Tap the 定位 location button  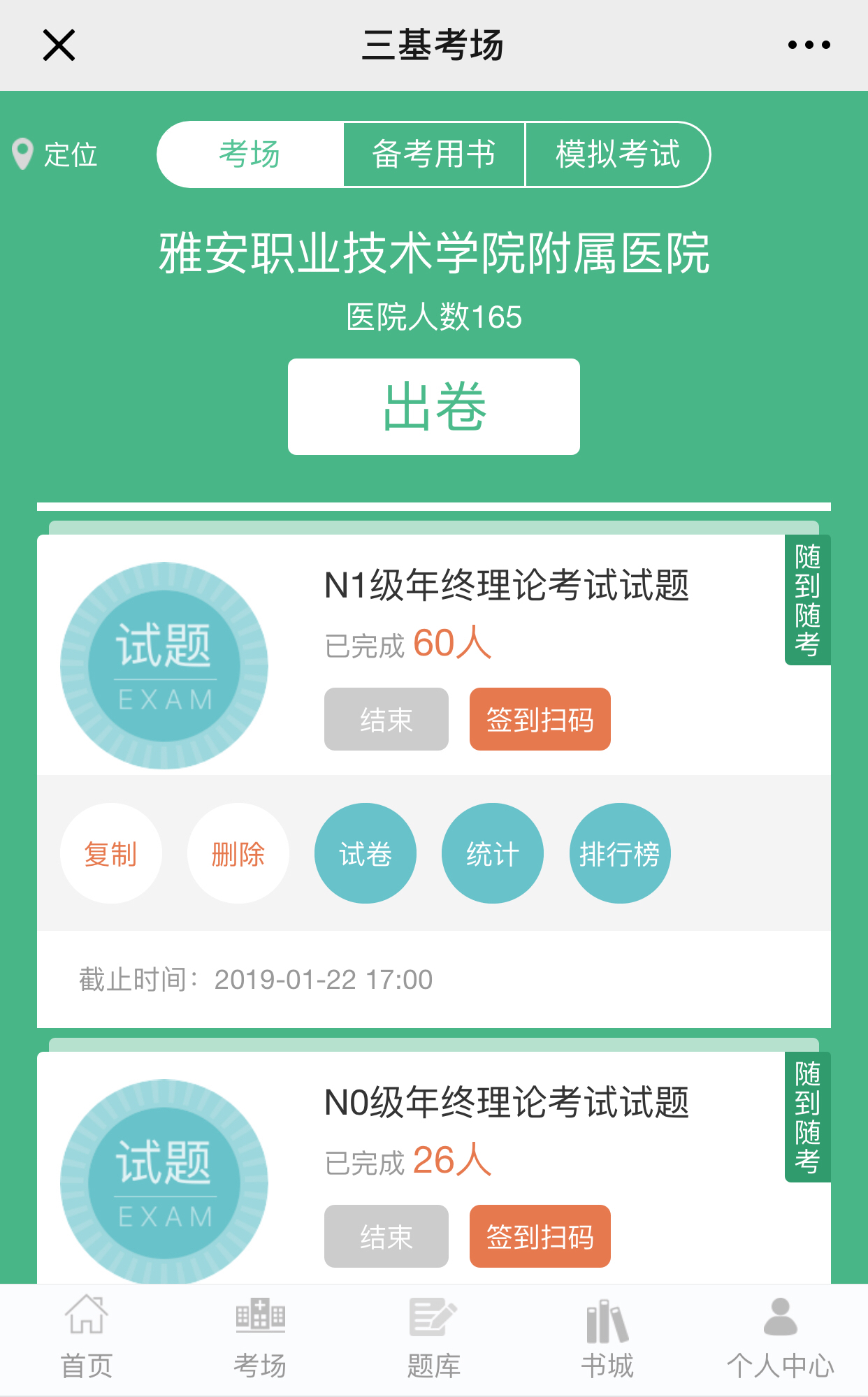pyautogui.click(x=56, y=154)
